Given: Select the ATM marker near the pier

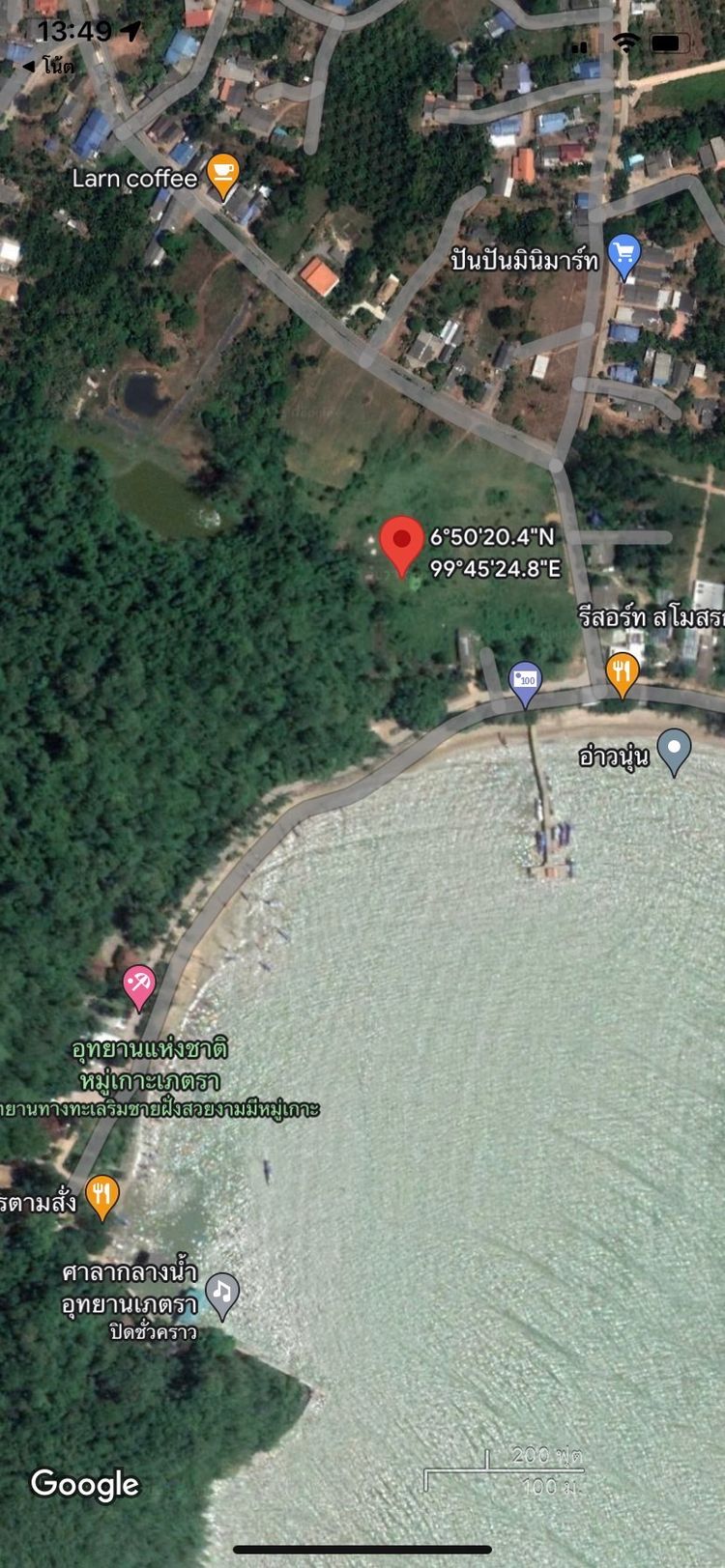Looking at the screenshot, I should point(525,681).
